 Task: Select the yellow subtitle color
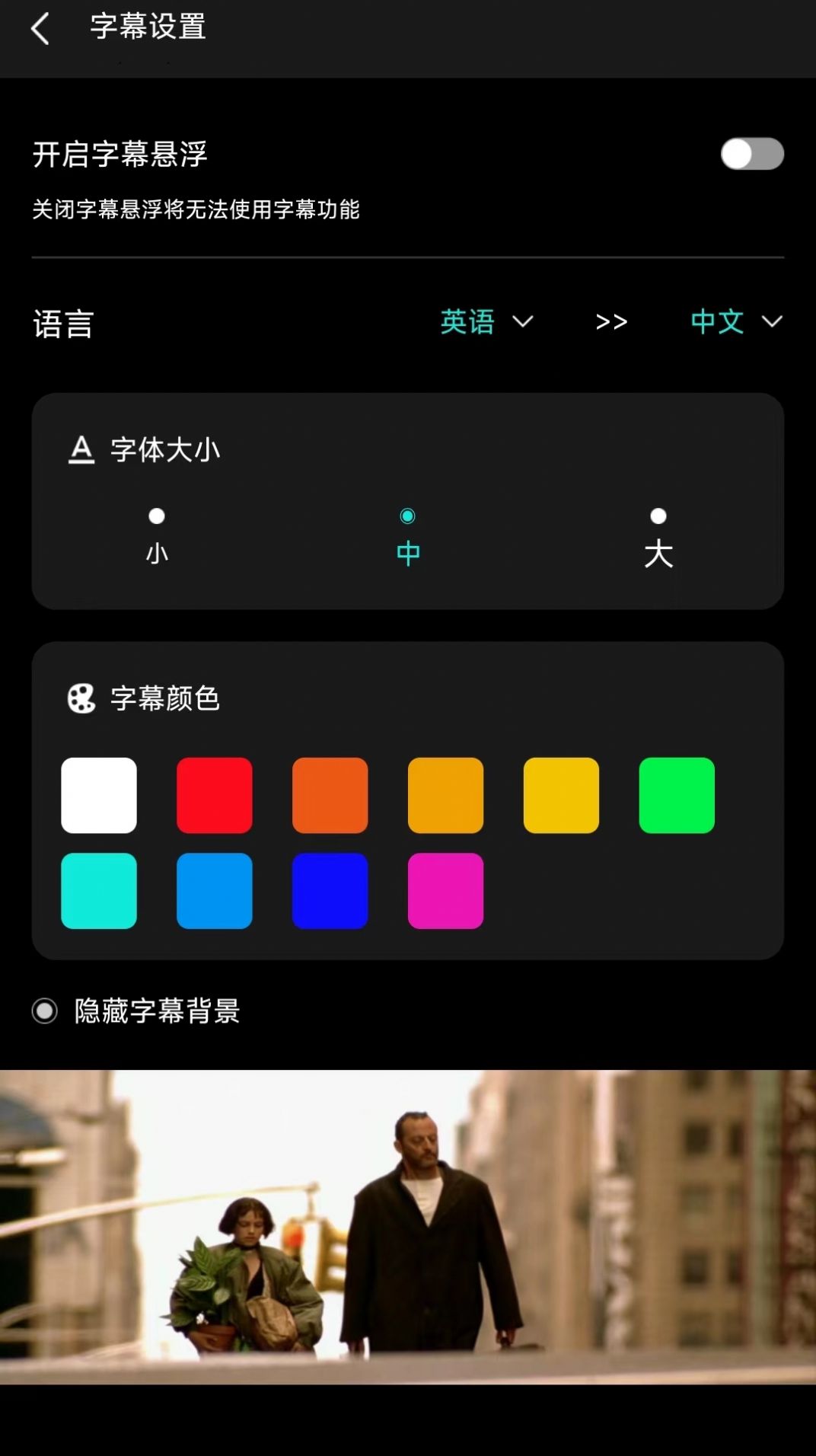(562, 795)
